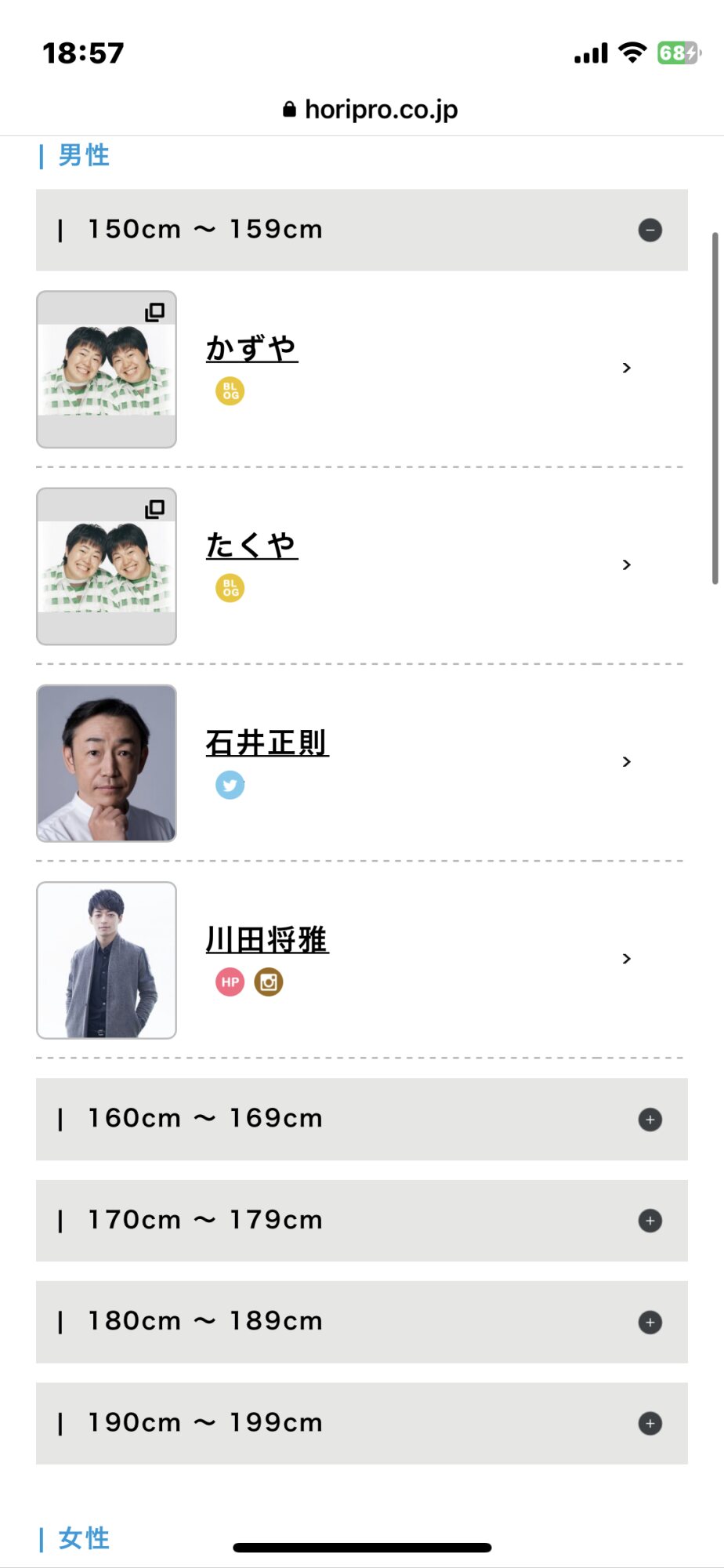This screenshot has width=724, height=1568.
Task: Tap the chevron arrow beside たくや
Action: (x=626, y=564)
